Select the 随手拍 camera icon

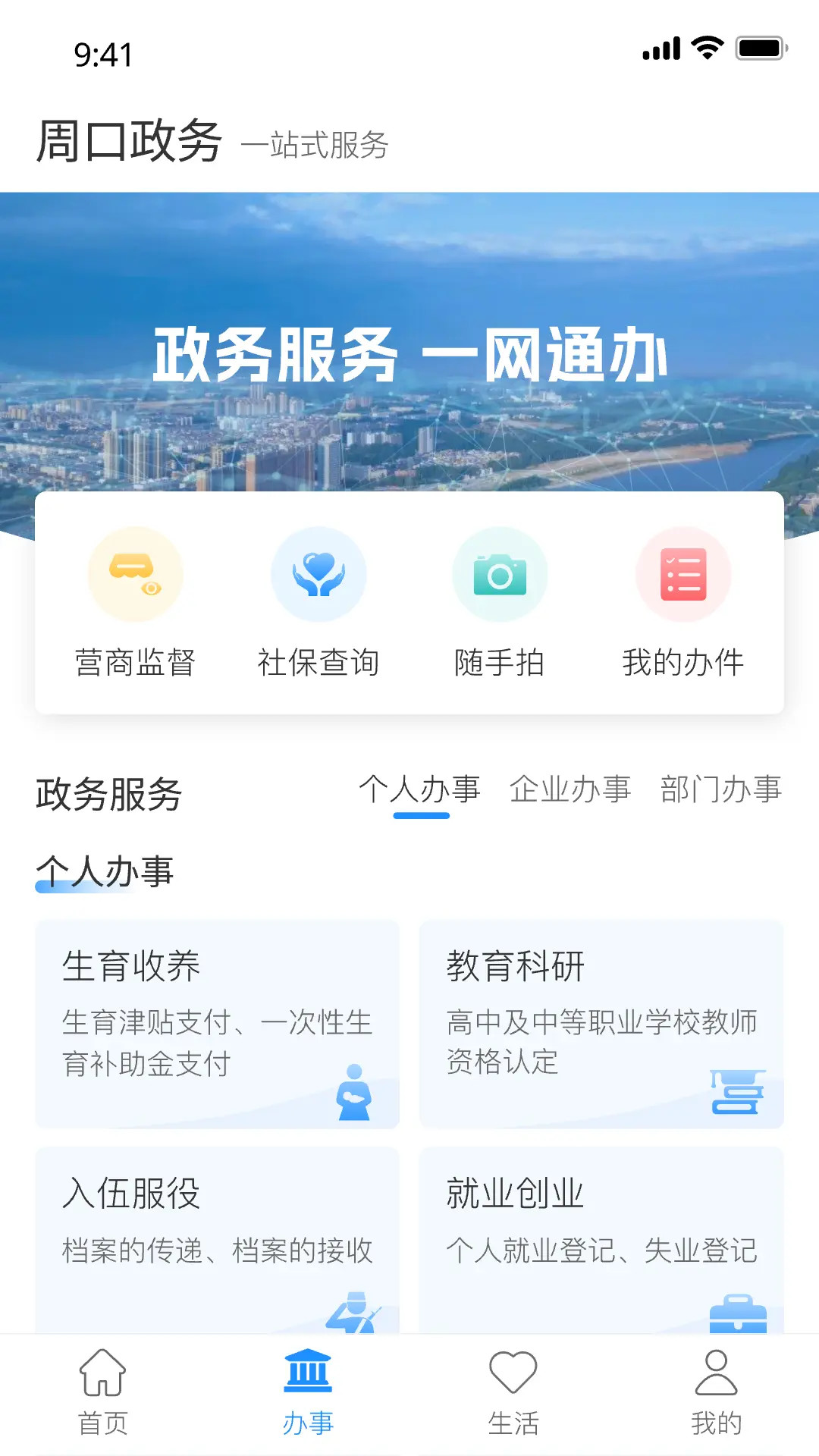point(500,574)
